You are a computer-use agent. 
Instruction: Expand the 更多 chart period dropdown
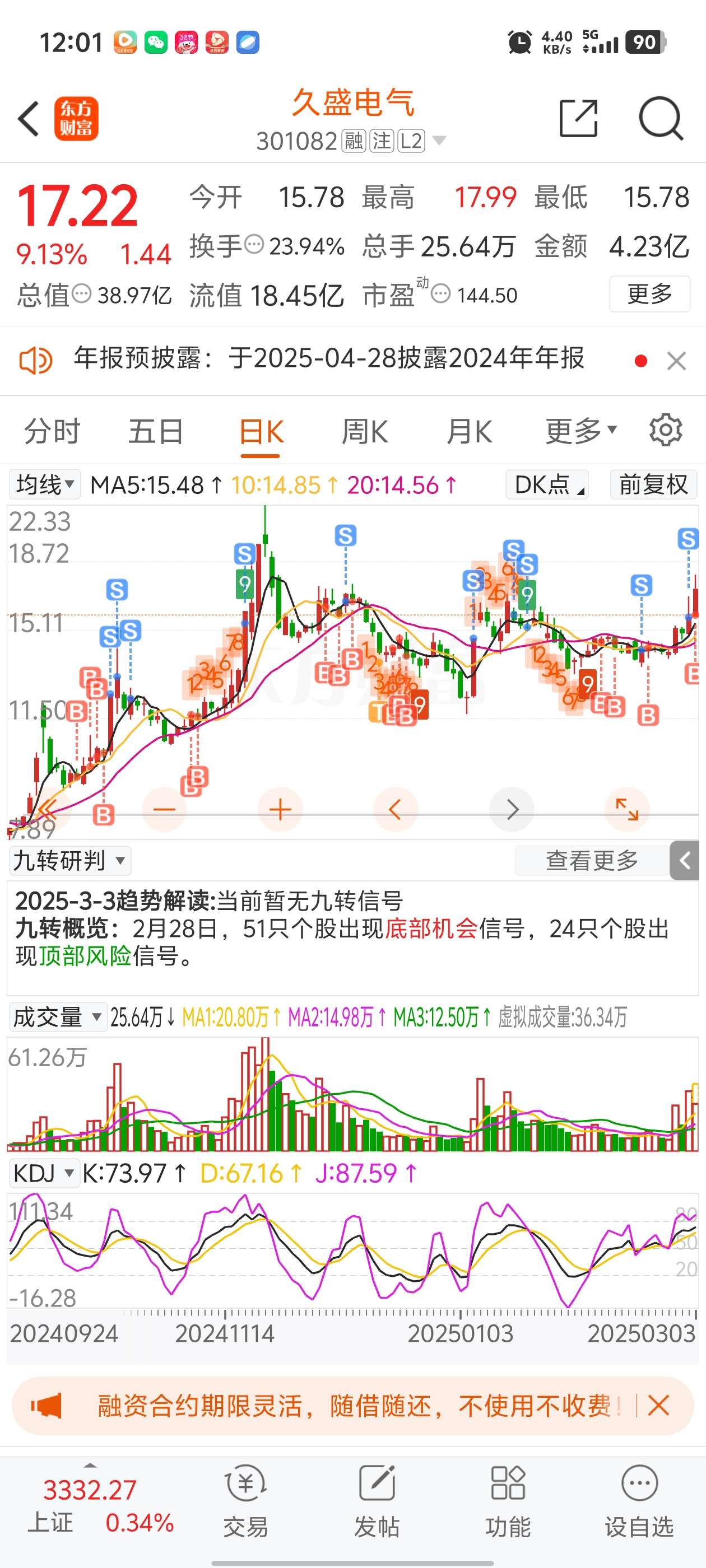coord(581,432)
